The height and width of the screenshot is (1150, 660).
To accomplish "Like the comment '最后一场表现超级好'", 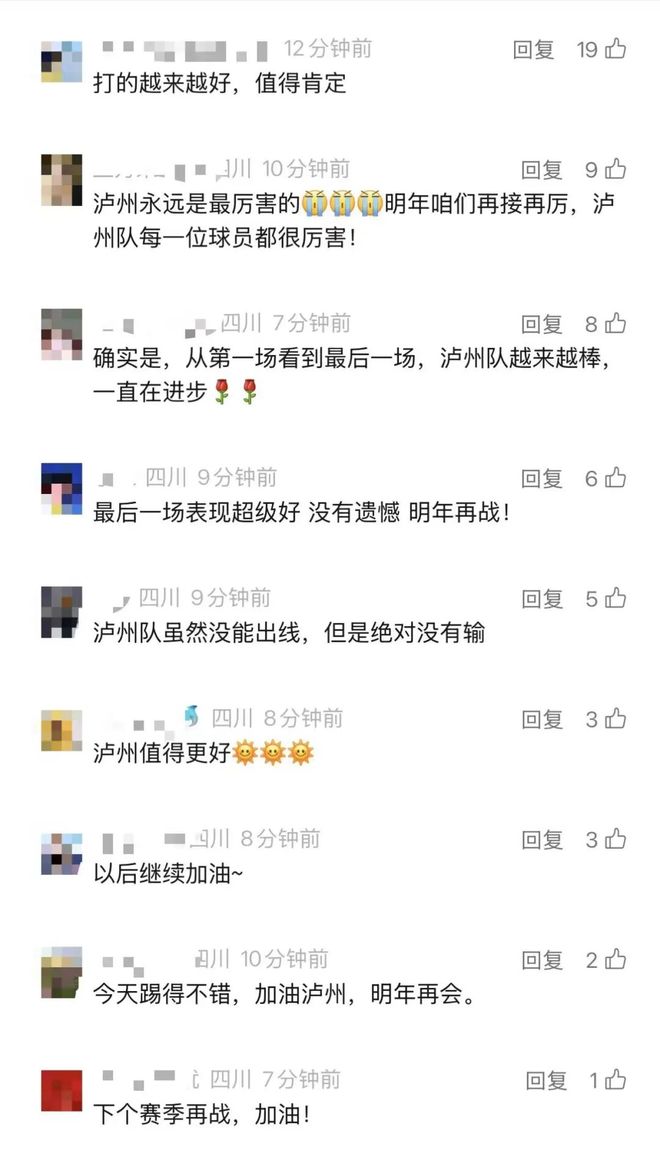I will pos(616,478).
